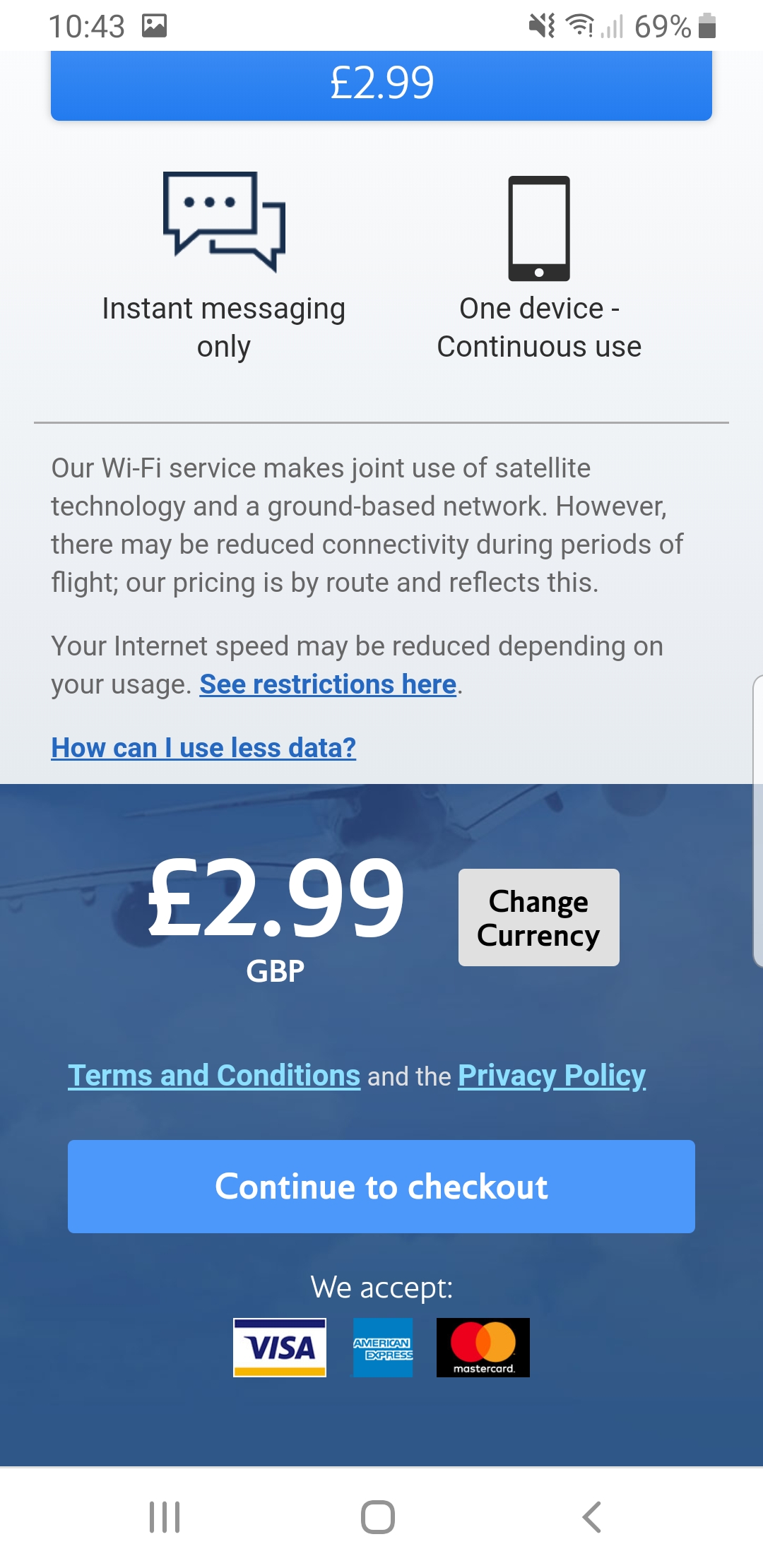Select the £2.99 plan button
The height and width of the screenshot is (1568, 763).
click(x=381, y=85)
